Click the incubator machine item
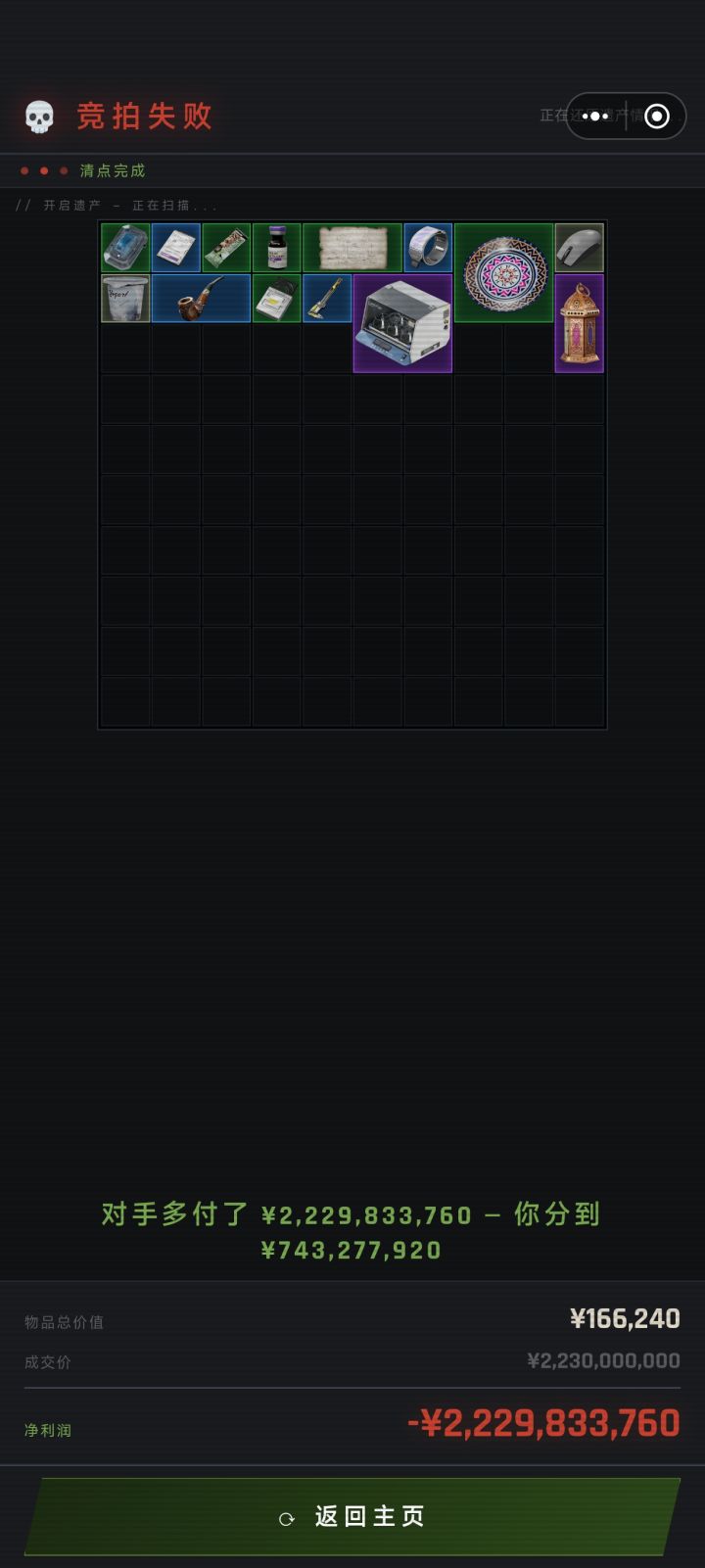Screen dimensions: 705x1568 click(x=403, y=323)
